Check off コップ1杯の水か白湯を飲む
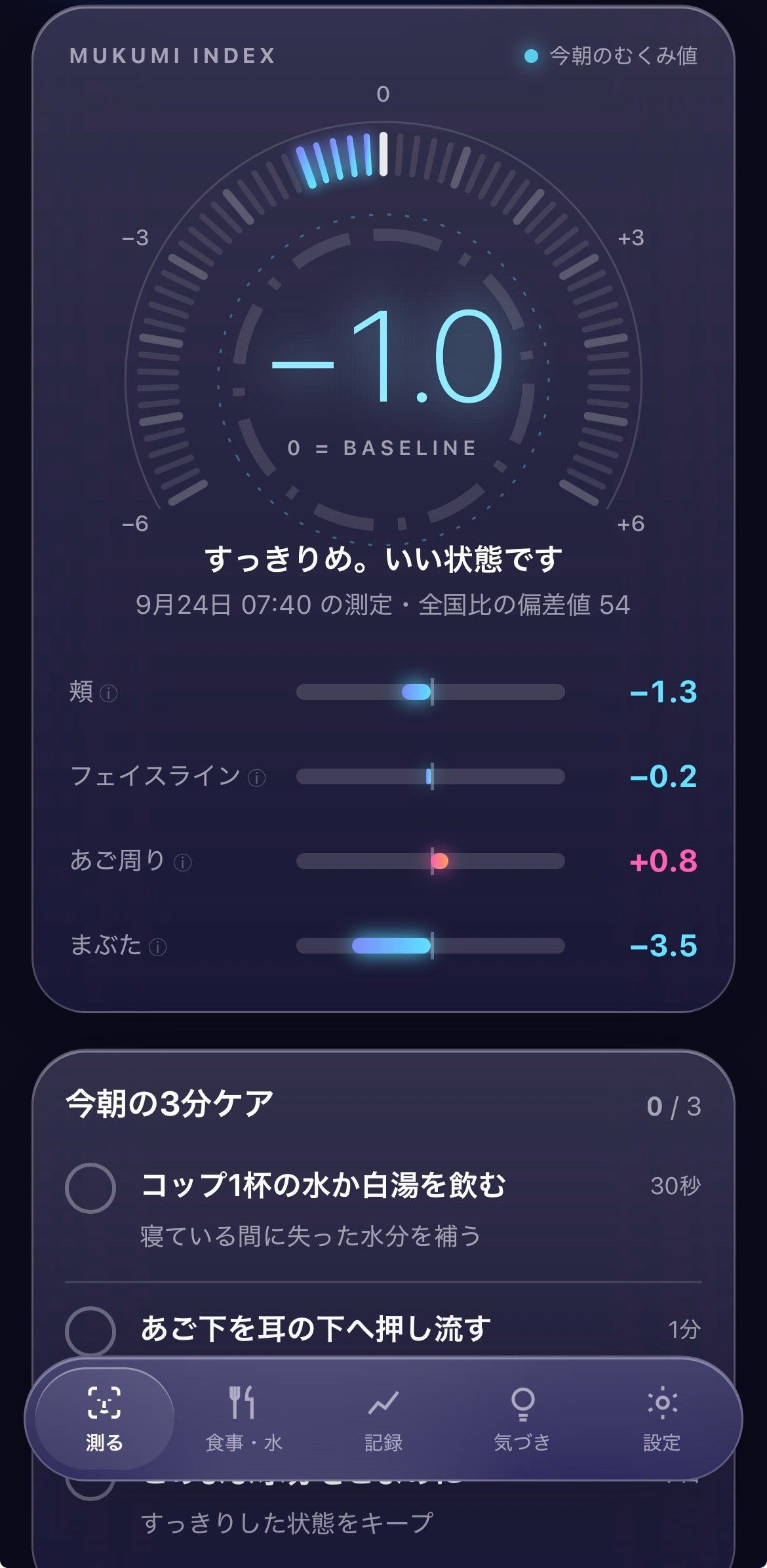The image size is (767, 1568). point(90,1188)
